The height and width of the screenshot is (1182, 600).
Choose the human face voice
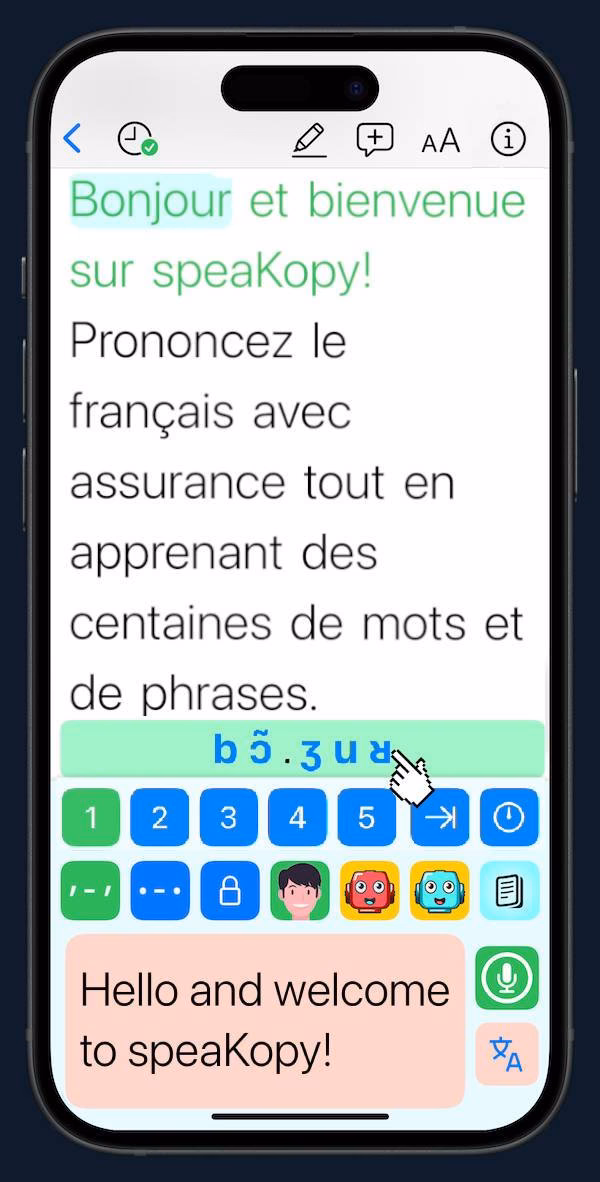tap(300, 890)
